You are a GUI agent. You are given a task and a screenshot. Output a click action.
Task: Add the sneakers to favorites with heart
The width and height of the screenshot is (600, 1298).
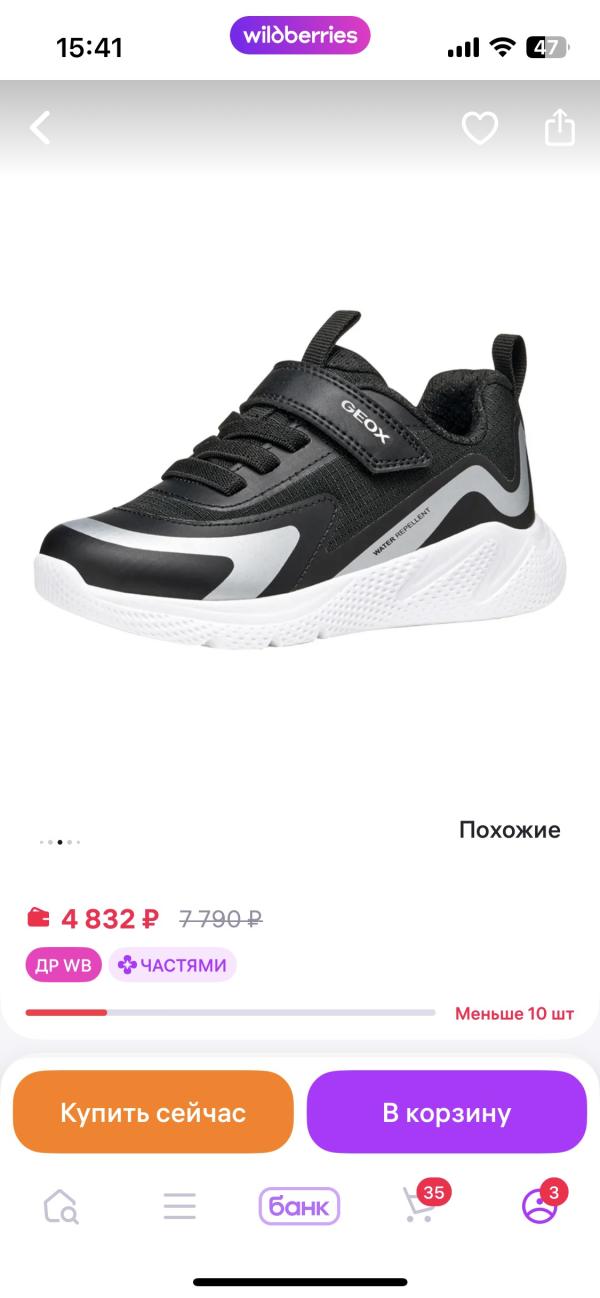tap(480, 127)
